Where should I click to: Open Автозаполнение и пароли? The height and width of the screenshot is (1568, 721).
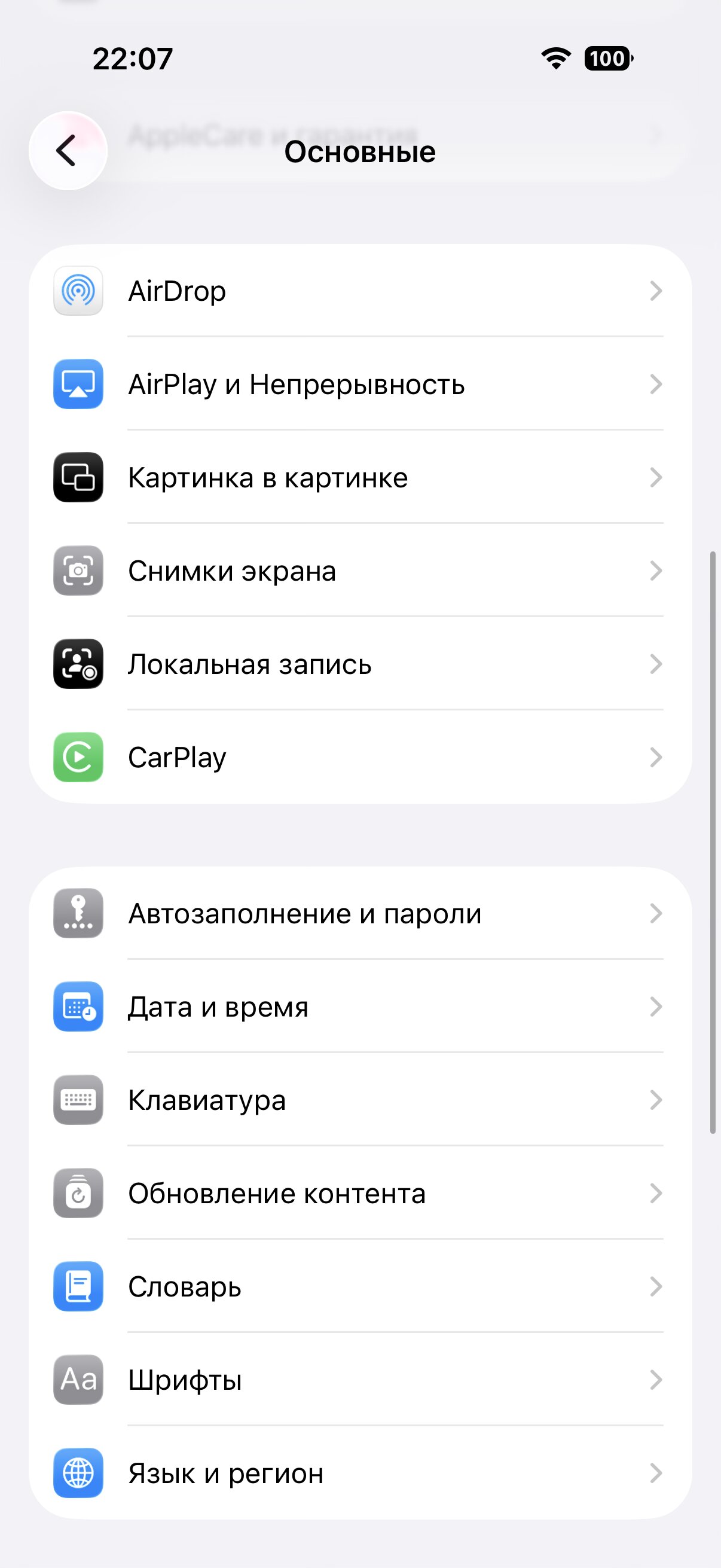coord(359,914)
